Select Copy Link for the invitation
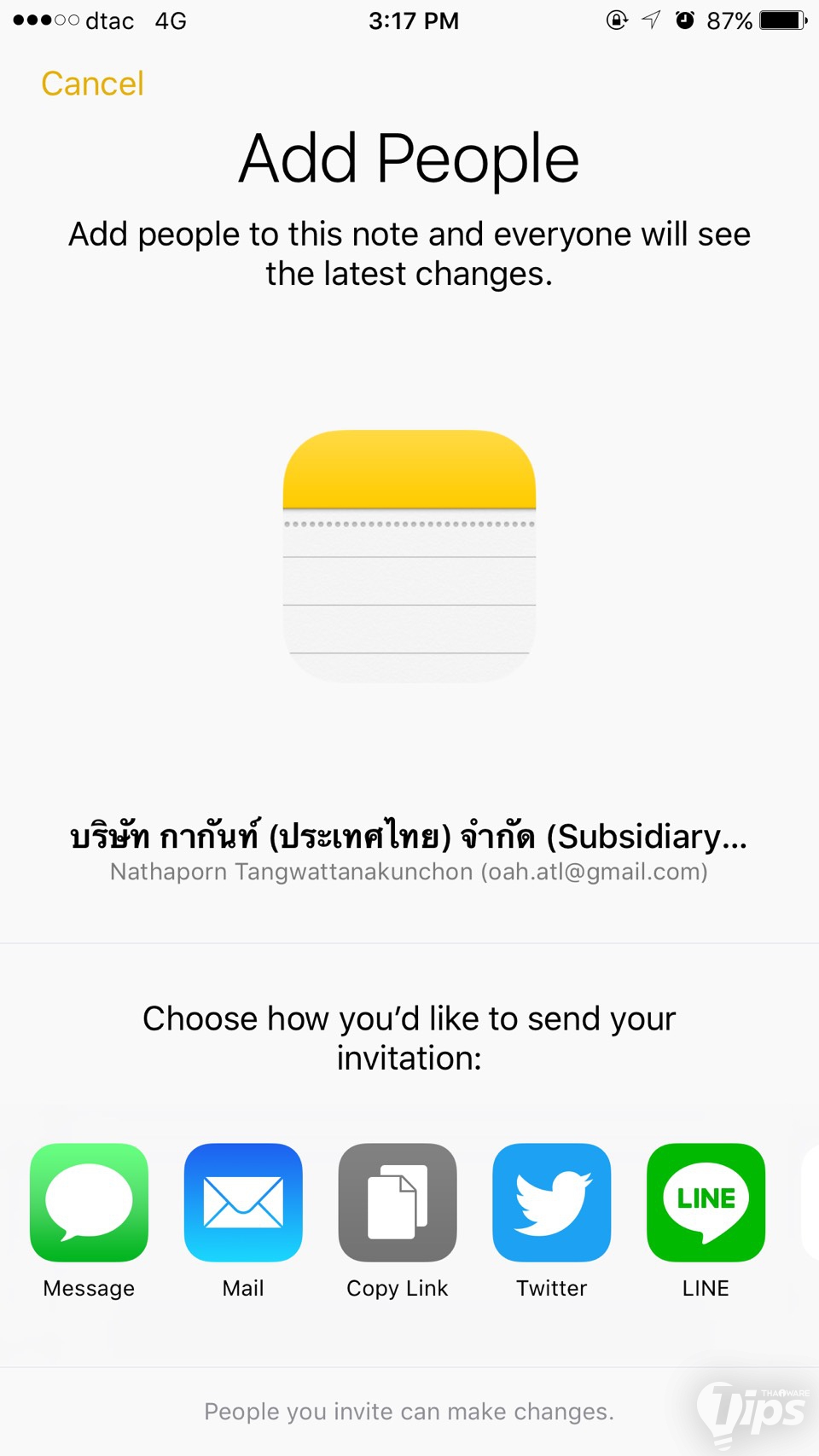Image resolution: width=819 pixels, height=1456 pixels. pos(398,1203)
